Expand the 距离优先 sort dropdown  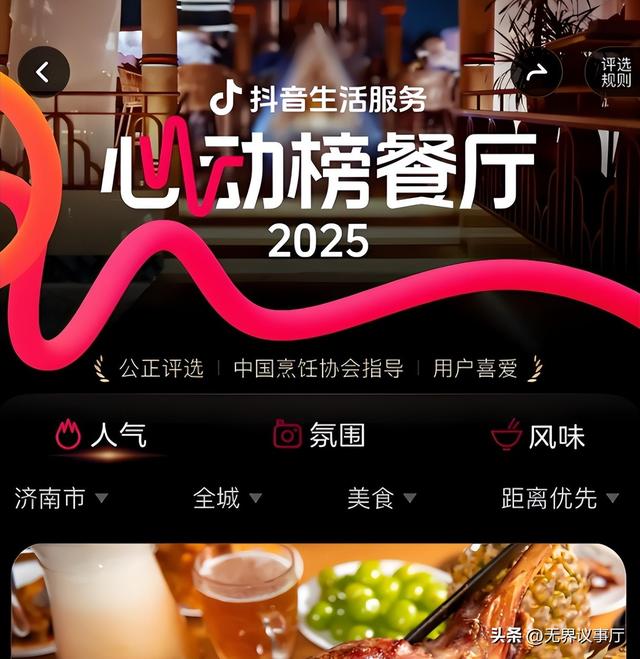pyautogui.click(x=562, y=498)
